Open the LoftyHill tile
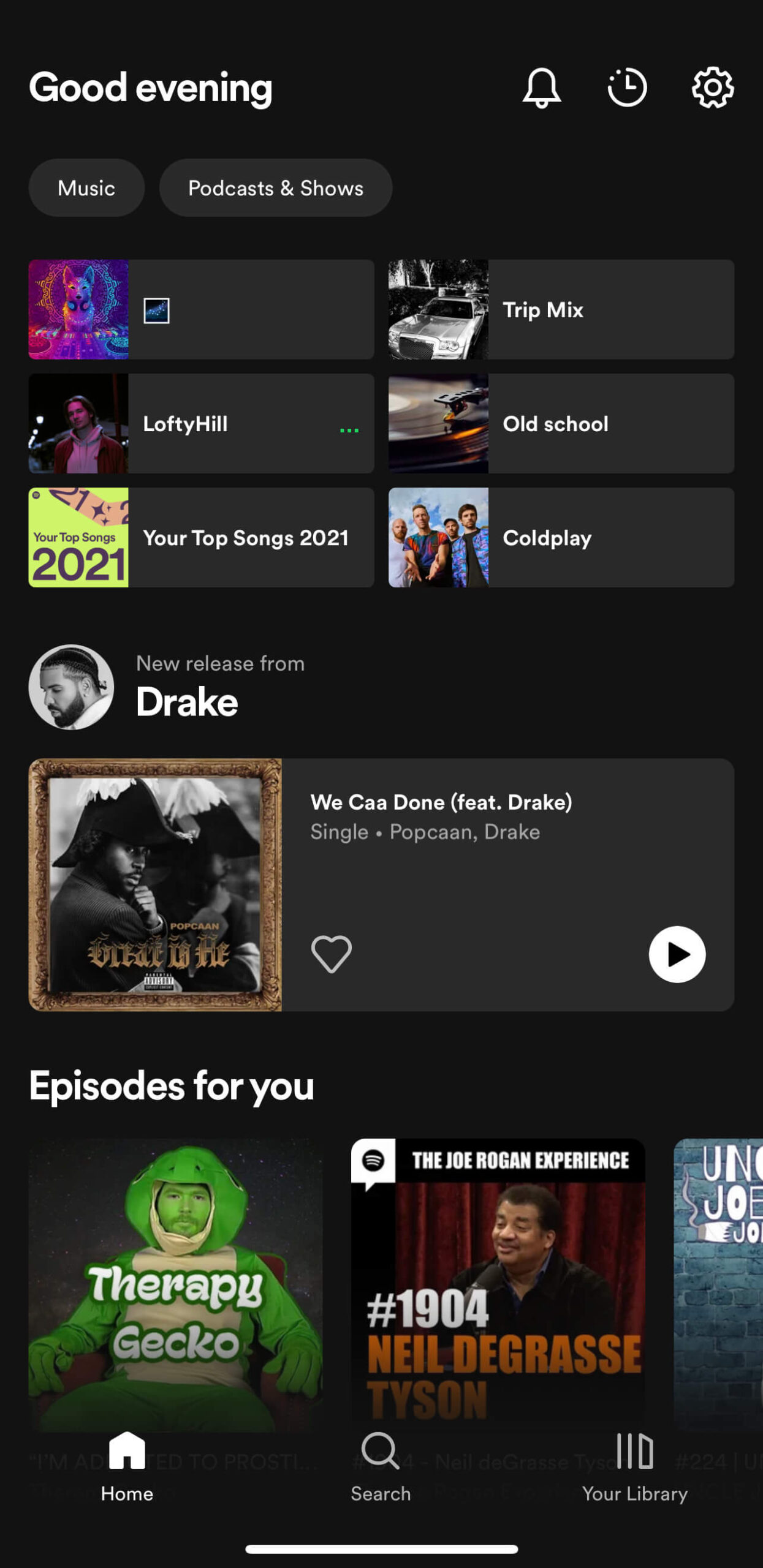The height and width of the screenshot is (1568, 763). 200,423
